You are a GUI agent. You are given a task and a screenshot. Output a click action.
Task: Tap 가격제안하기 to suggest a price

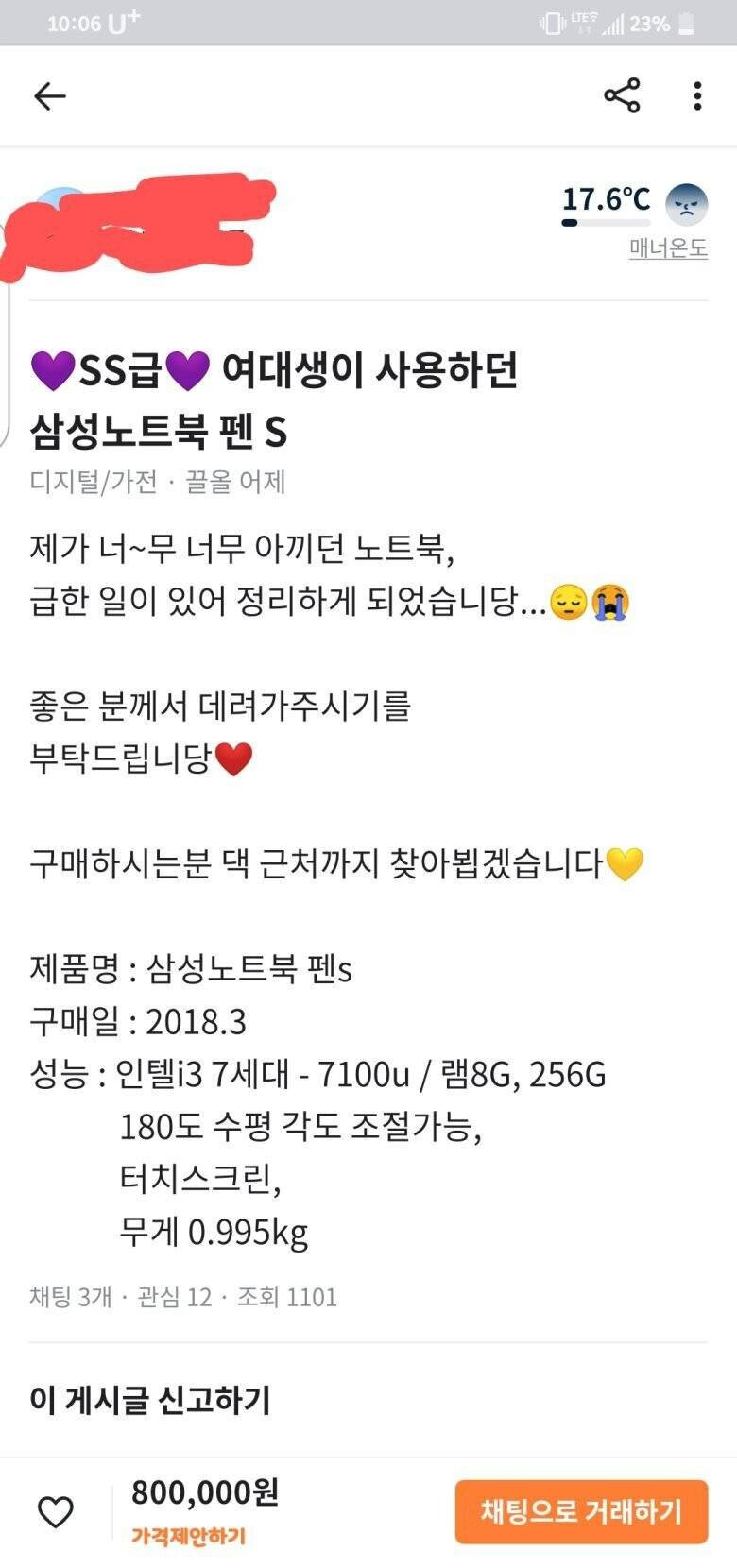pyautogui.click(x=188, y=1536)
